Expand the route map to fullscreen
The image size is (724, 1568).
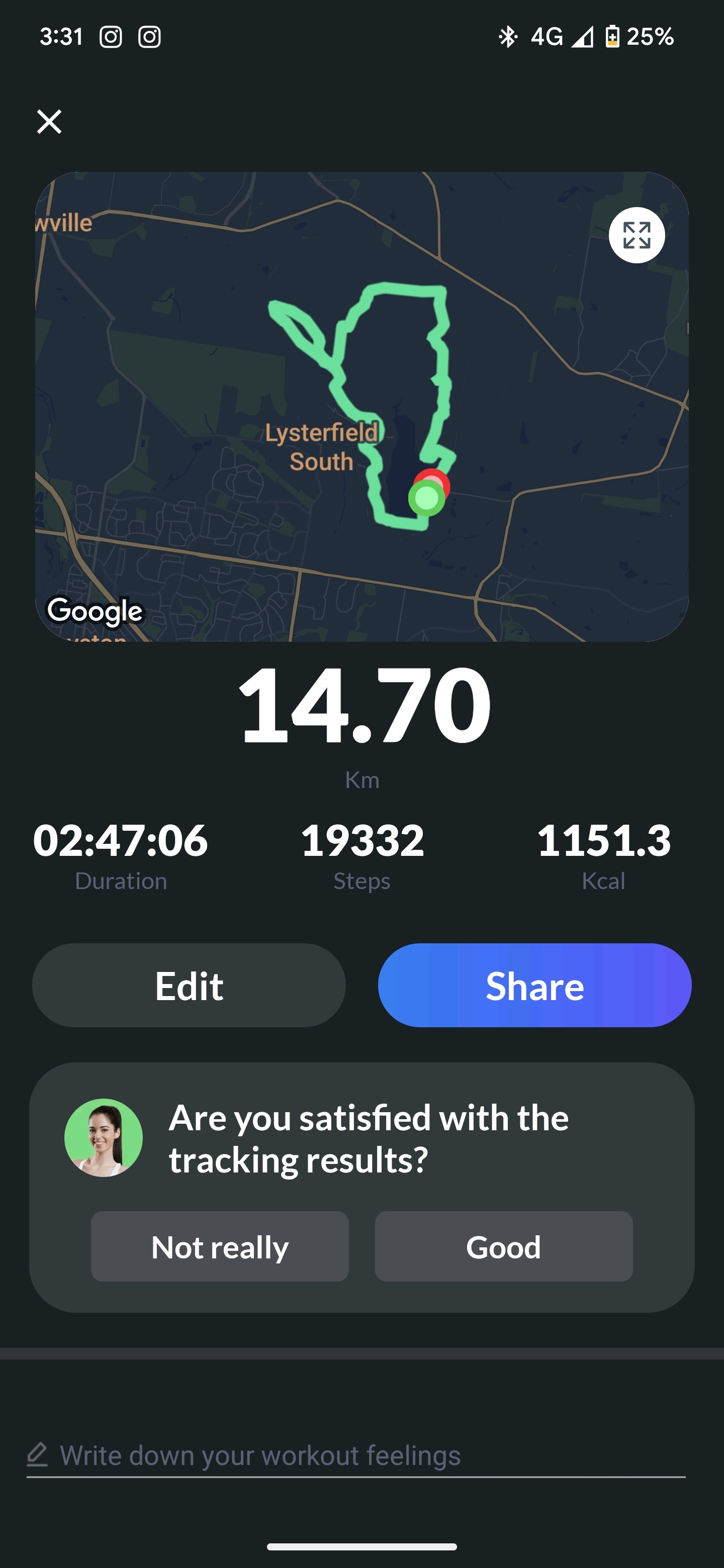point(637,236)
